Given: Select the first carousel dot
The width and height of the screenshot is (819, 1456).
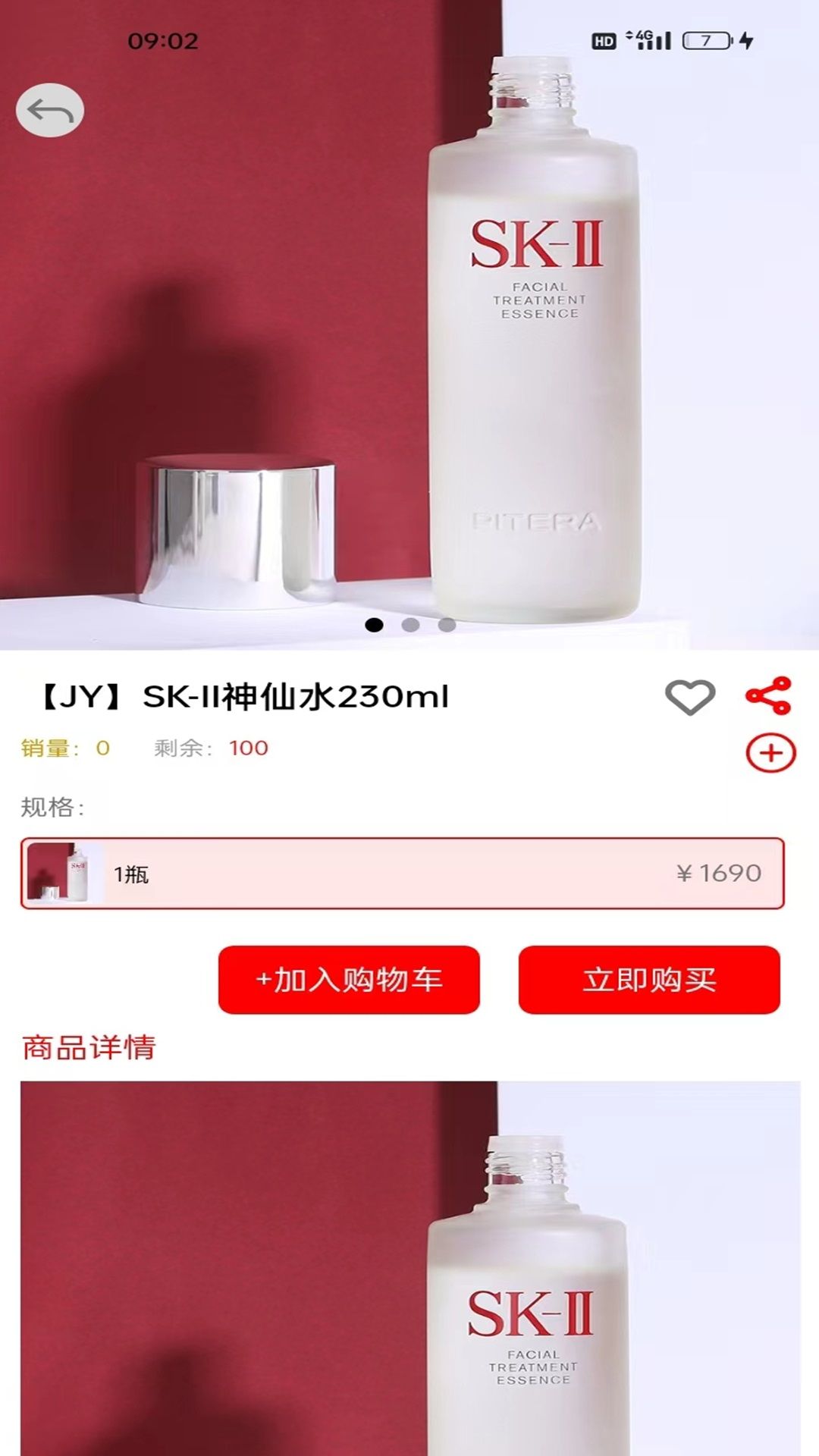Looking at the screenshot, I should click(x=373, y=623).
